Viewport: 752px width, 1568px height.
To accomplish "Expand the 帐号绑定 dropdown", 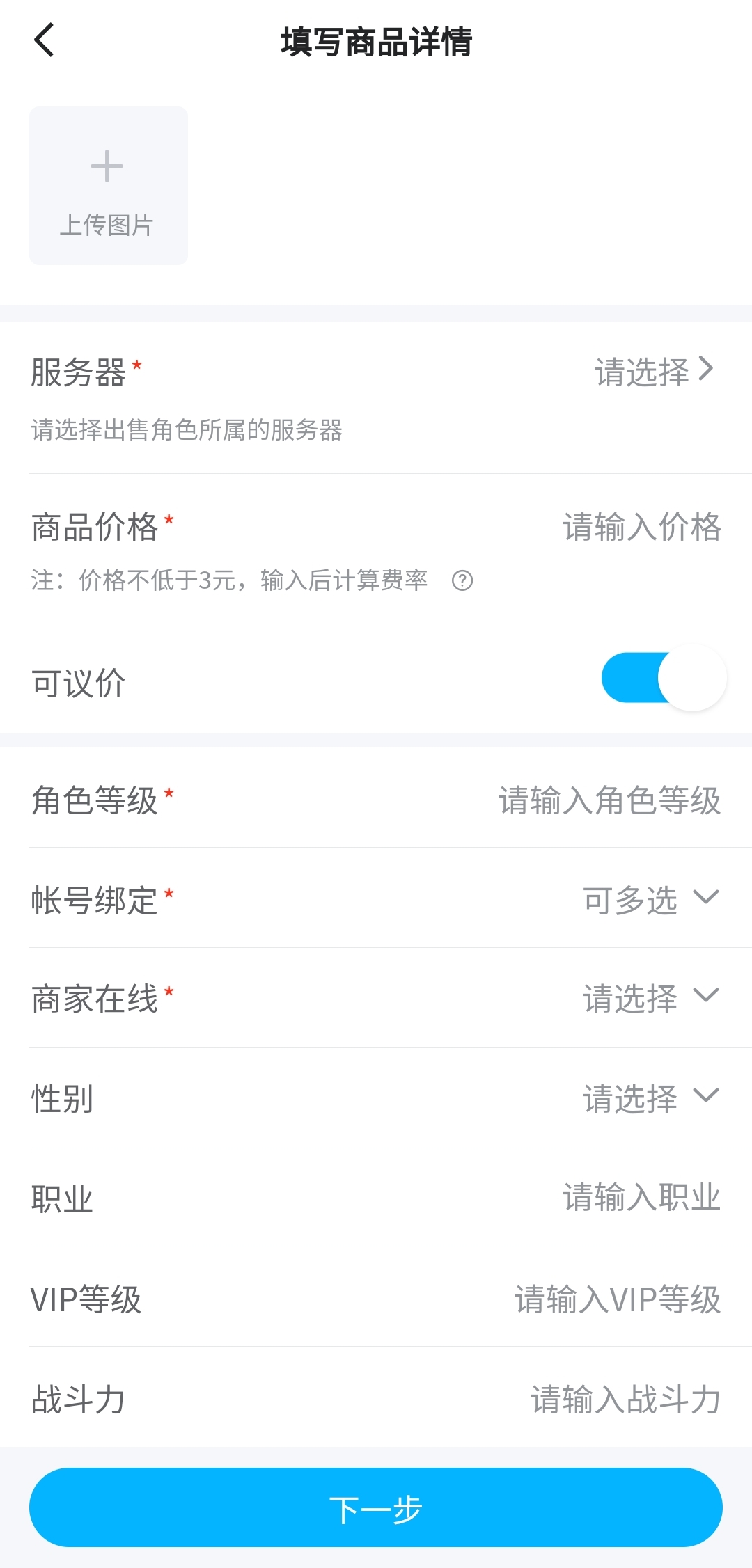I will (x=650, y=899).
